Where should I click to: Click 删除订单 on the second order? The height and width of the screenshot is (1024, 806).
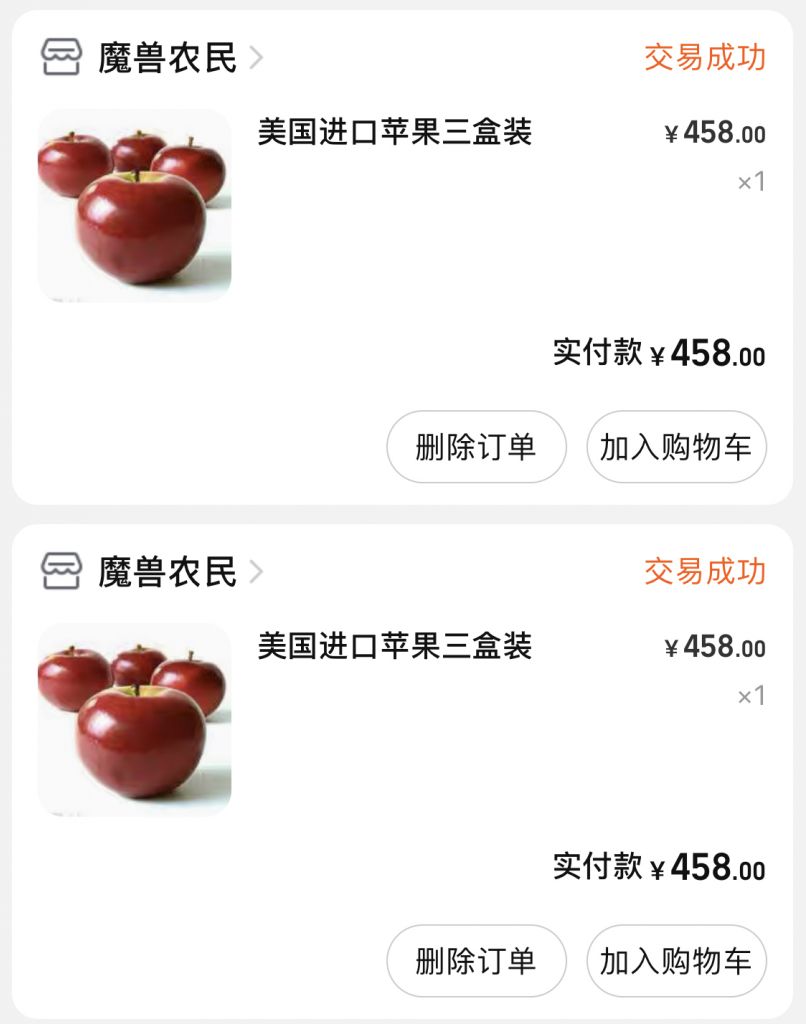[475, 961]
